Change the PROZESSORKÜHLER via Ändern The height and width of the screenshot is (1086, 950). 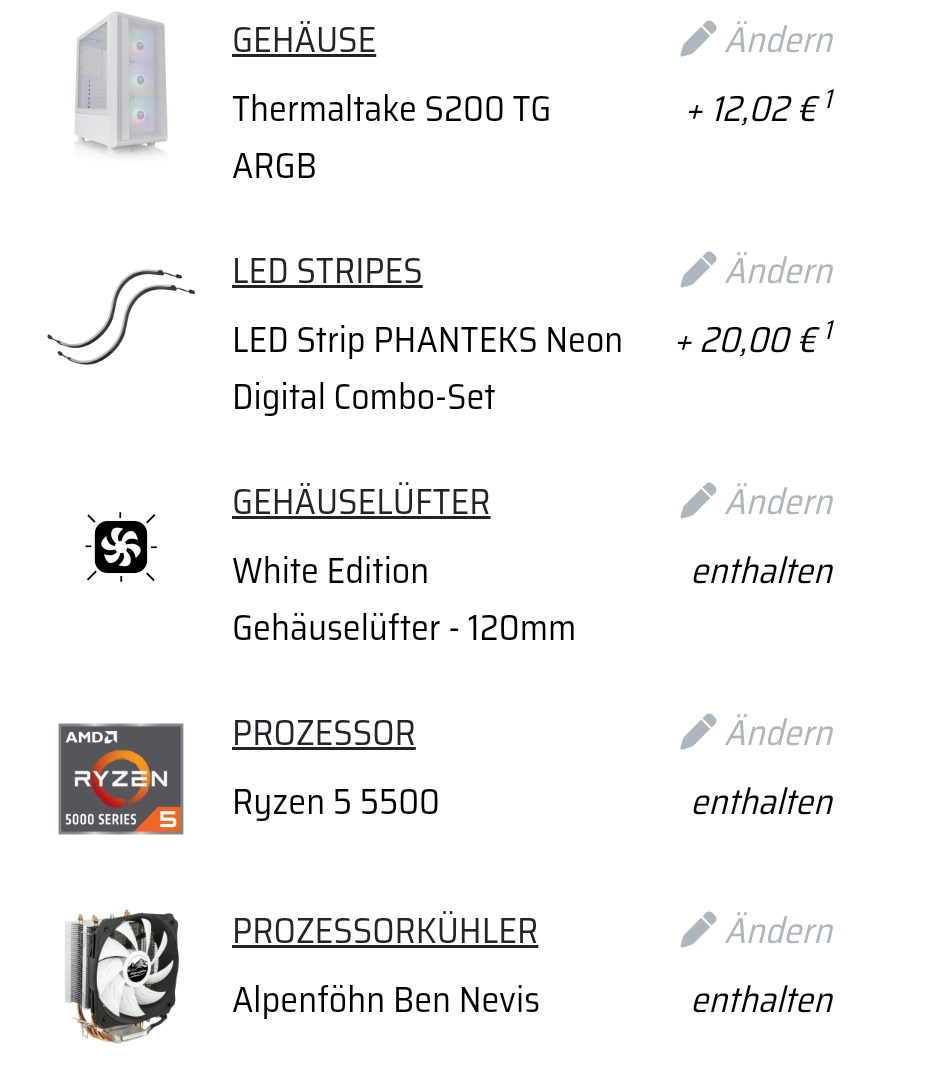[757, 929]
